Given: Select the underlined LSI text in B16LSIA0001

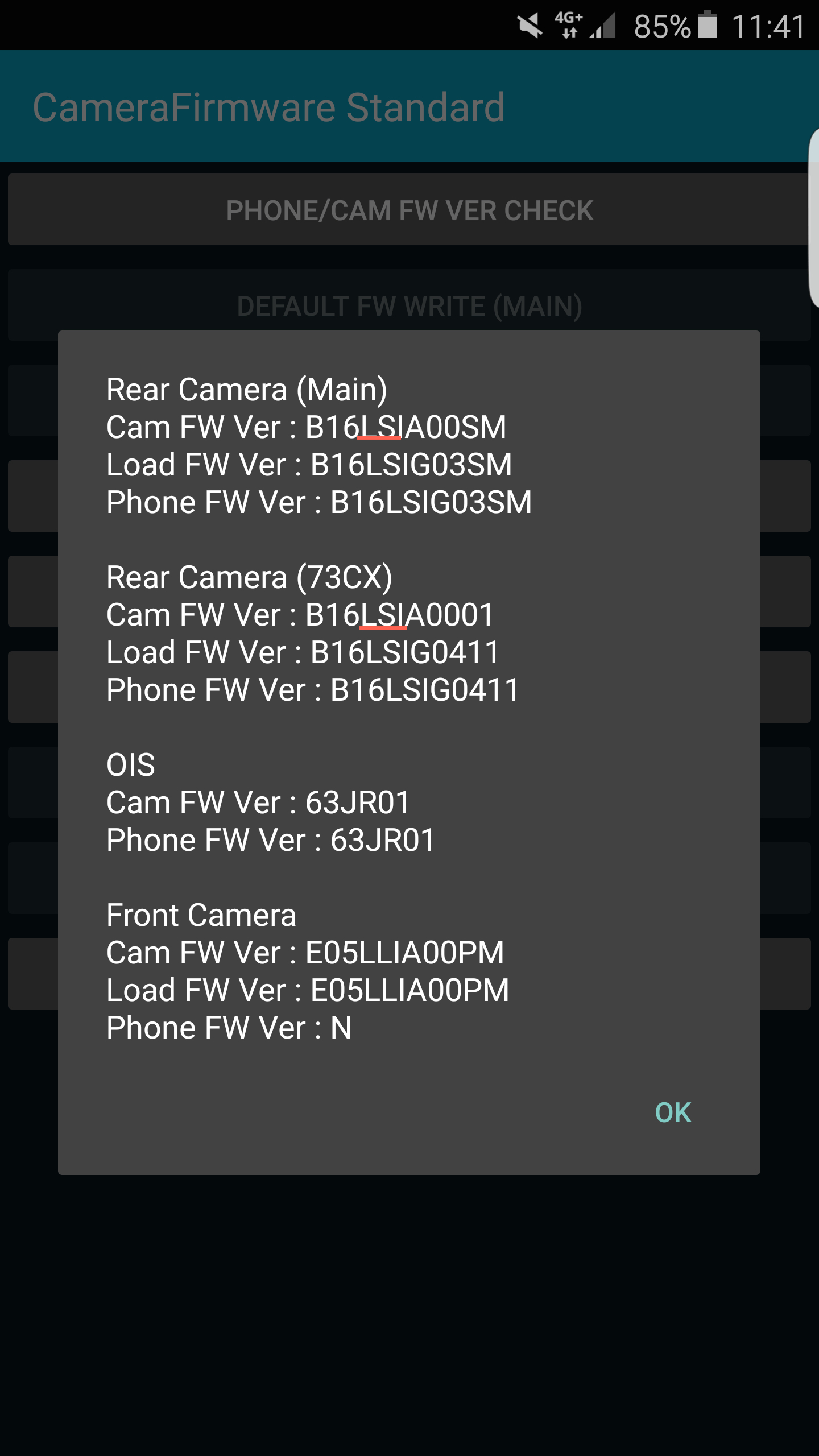Looking at the screenshot, I should tap(380, 614).
